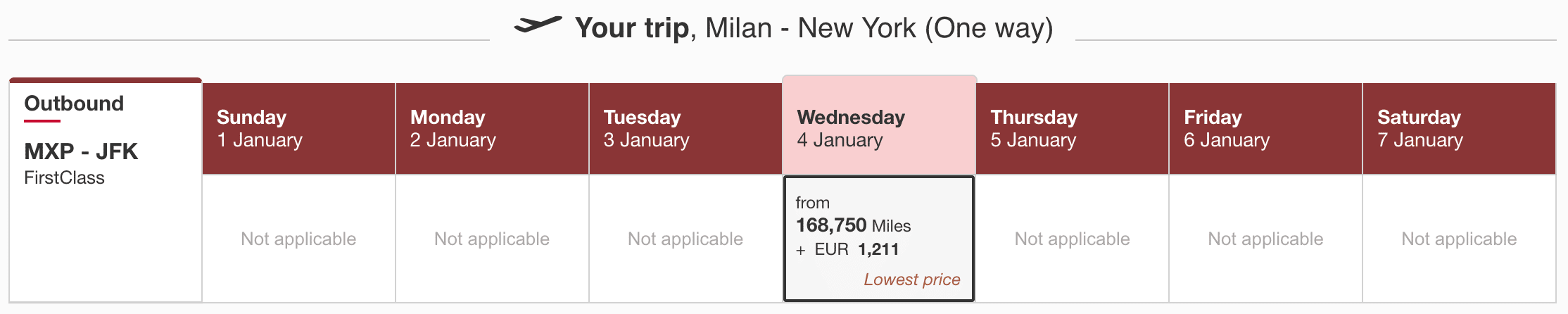Choose the Tuesday 3 January column

[685, 128]
